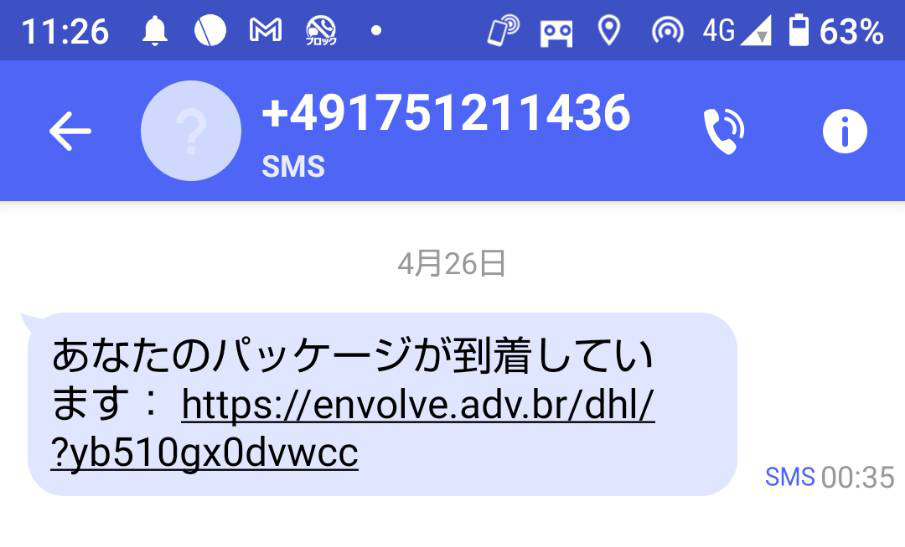This screenshot has height=547, width=905.
Task: Call the number +491751211436
Action: [724, 131]
